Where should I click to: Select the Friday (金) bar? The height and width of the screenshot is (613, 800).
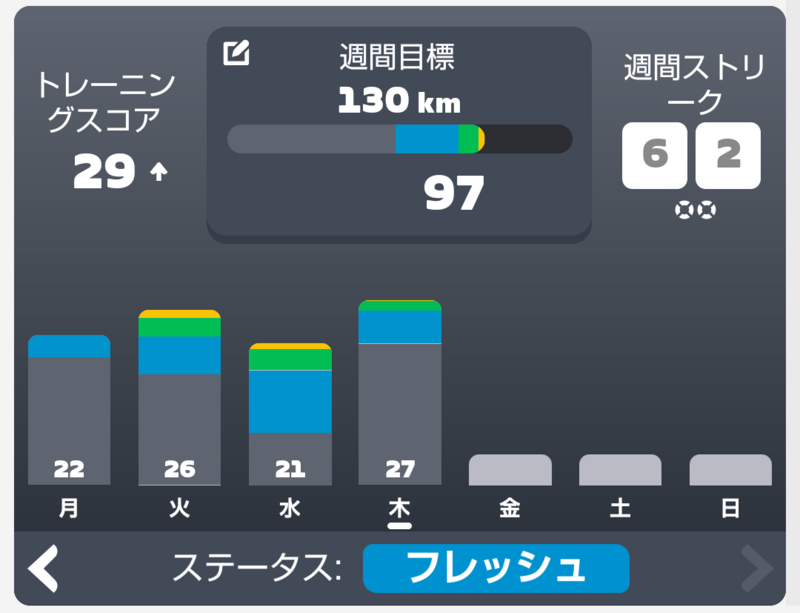pos(510,470)
